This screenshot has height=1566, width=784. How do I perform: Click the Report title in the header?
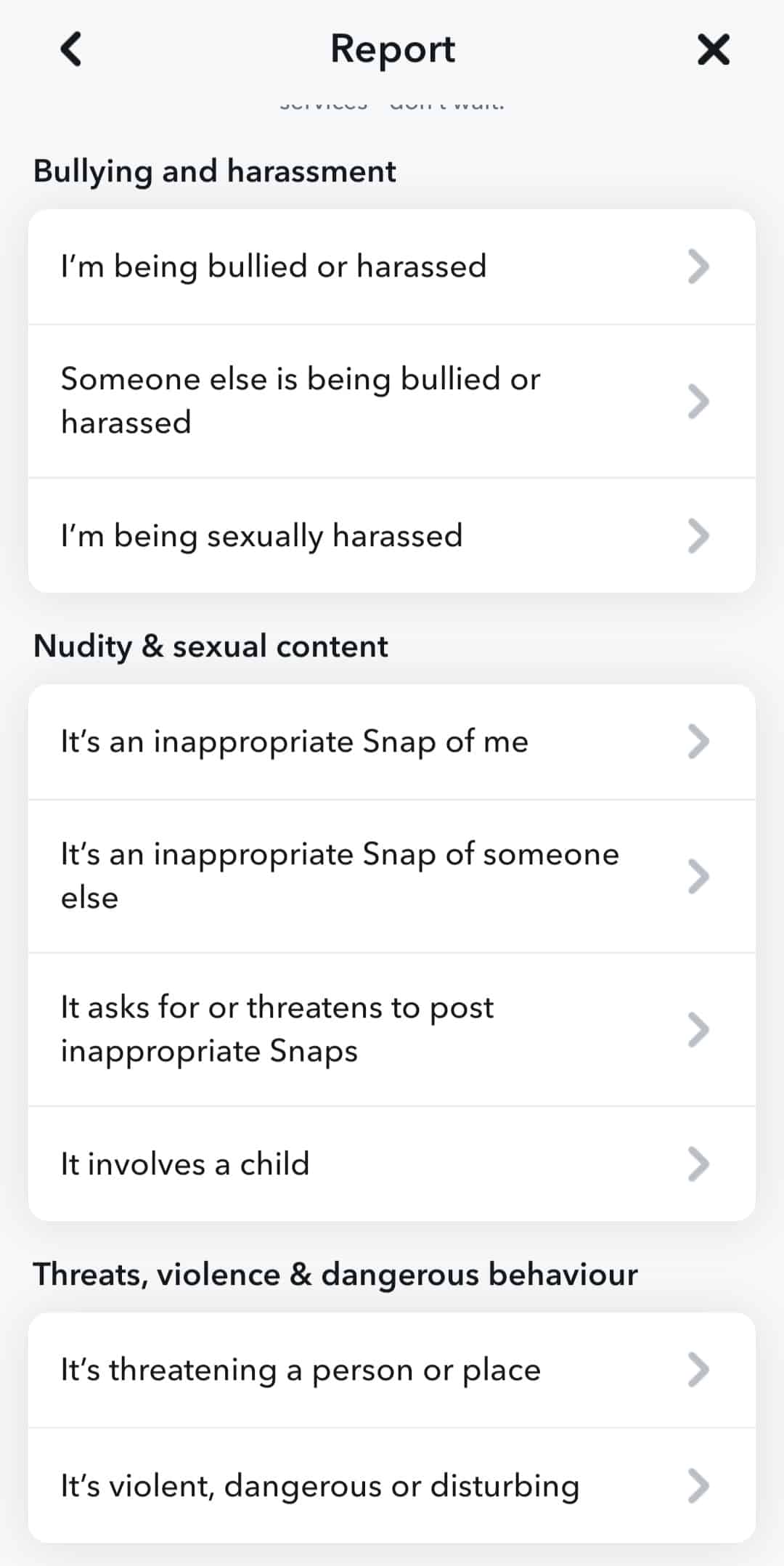coord(392,49)
